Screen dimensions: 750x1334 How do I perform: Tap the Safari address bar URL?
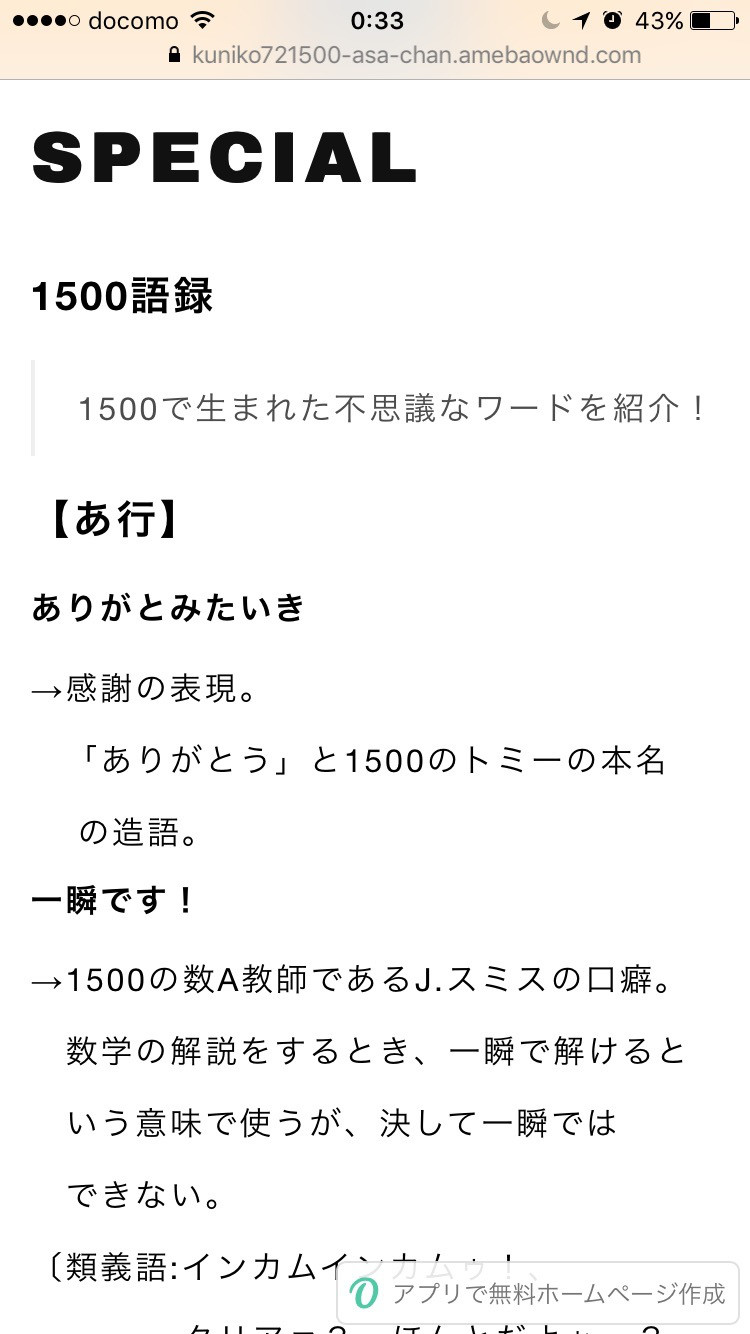[x=405, y=55]
